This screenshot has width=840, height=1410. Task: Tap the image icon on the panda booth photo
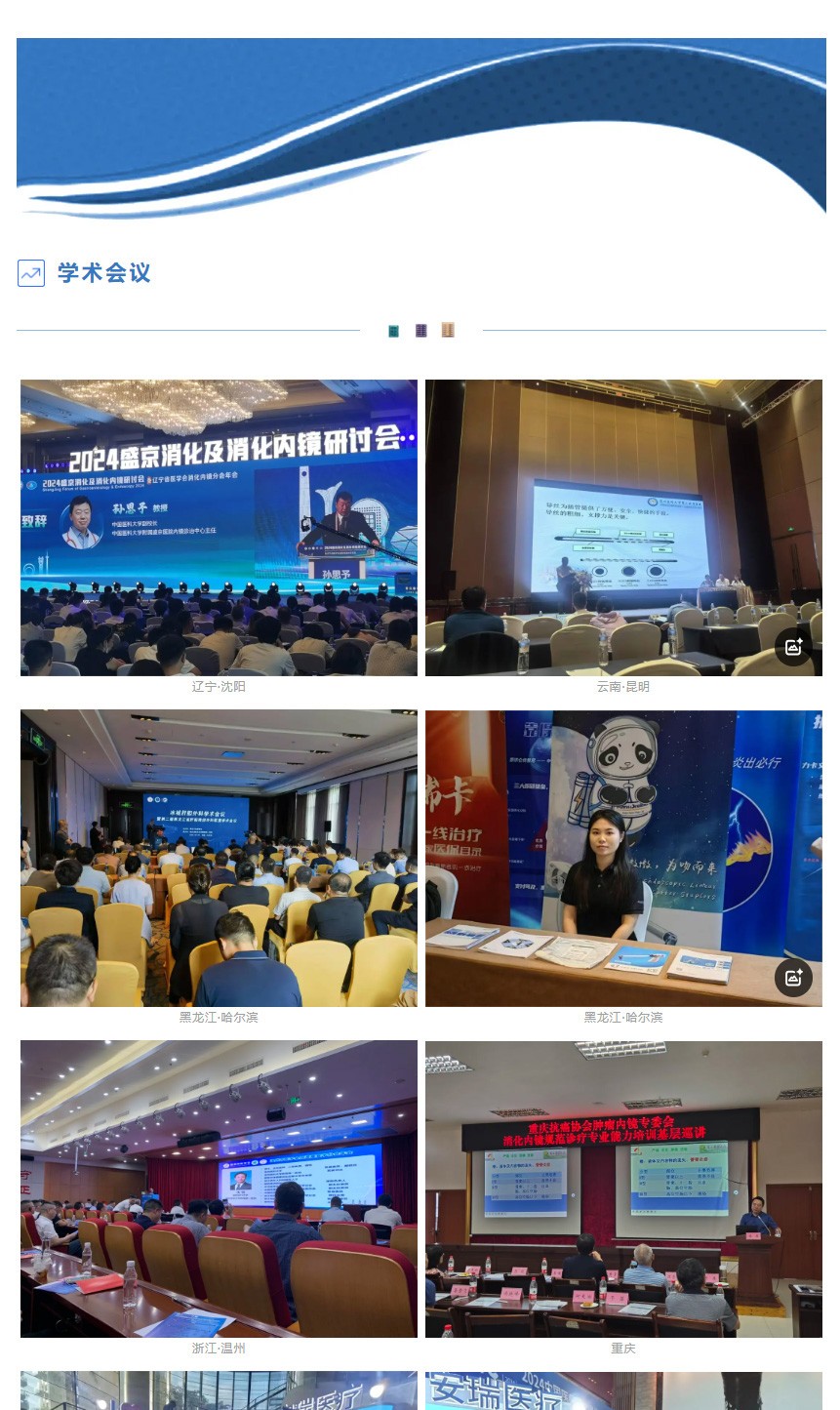(x=793, y=977)
